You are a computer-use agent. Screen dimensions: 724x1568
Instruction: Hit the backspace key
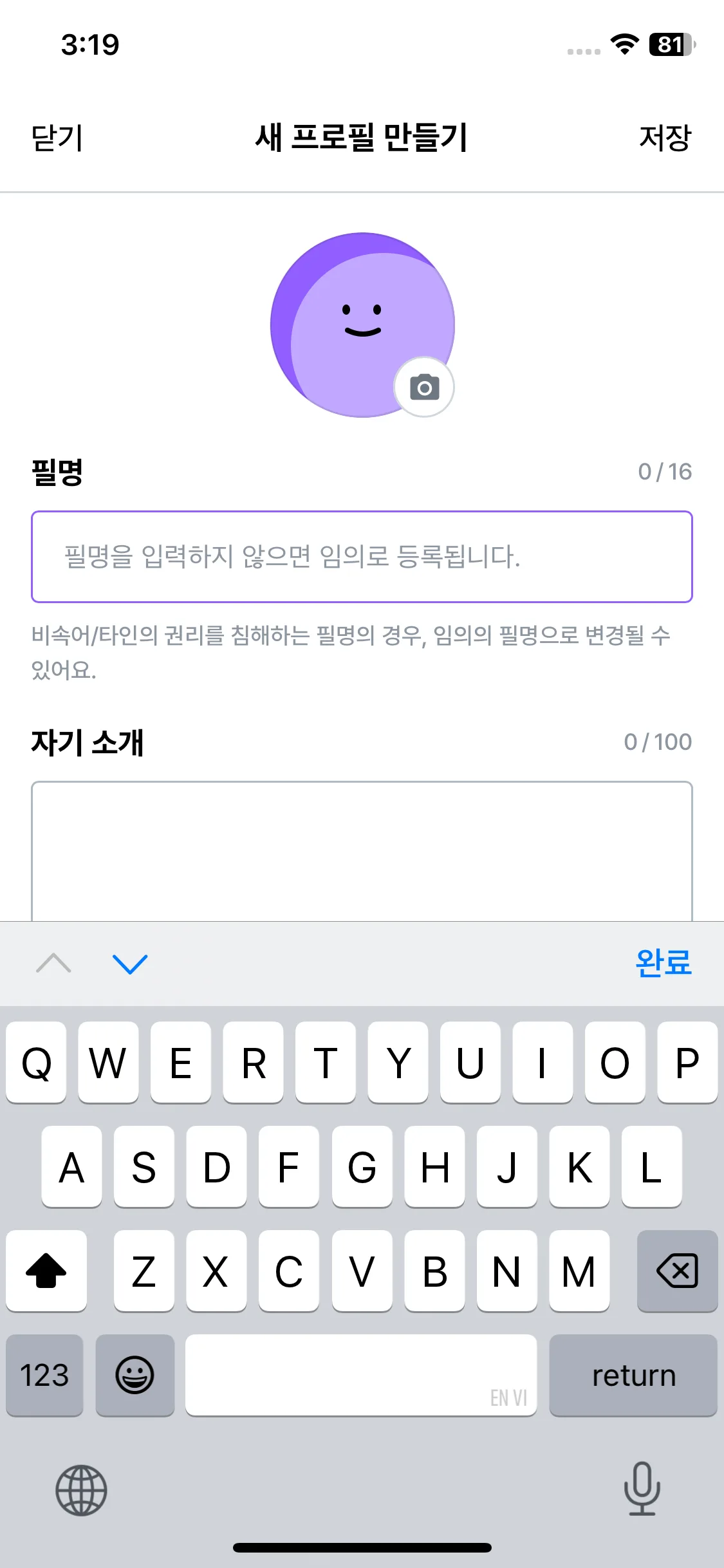(677, 1271)
